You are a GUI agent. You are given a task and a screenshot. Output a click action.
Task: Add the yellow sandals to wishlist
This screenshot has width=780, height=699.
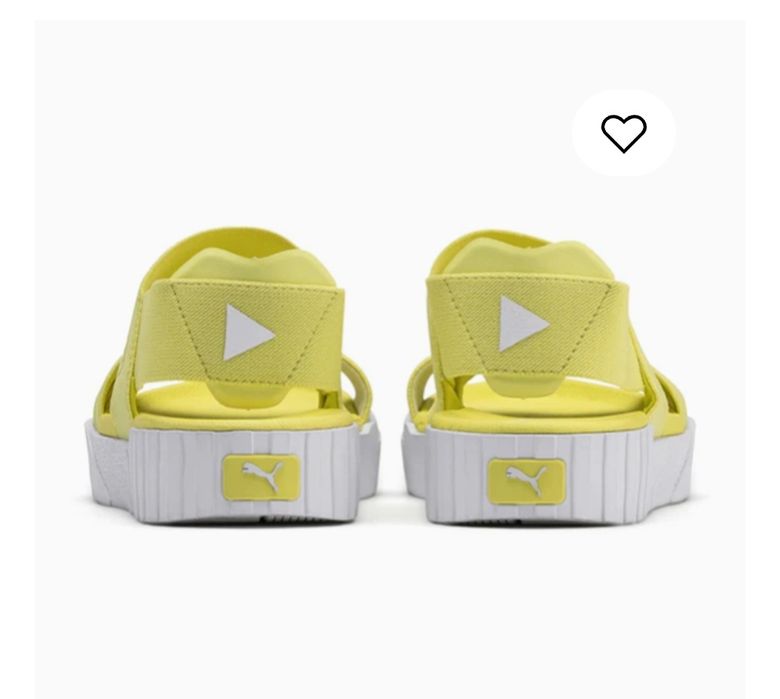click(x=623, y=133)
